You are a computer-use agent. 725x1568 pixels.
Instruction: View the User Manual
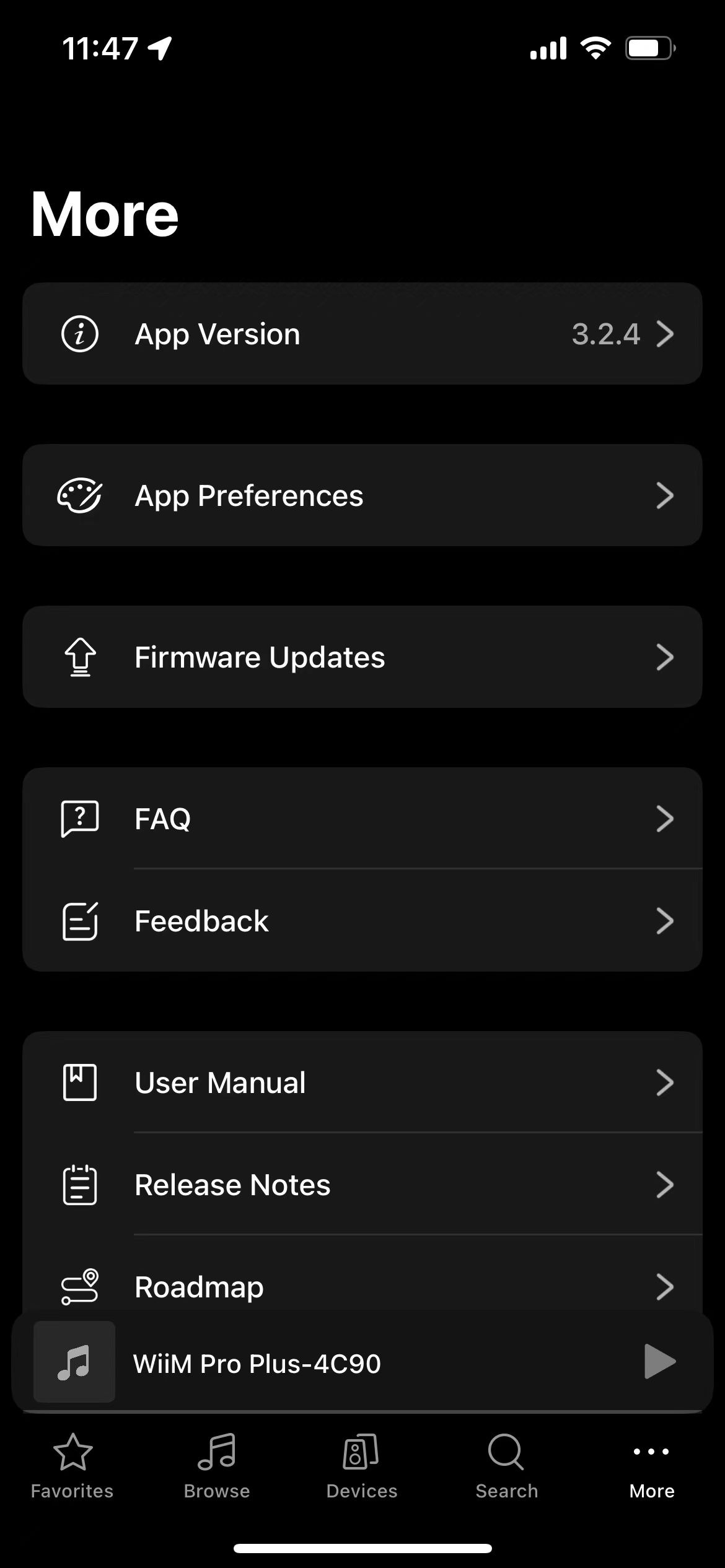tap(362, 1082)
